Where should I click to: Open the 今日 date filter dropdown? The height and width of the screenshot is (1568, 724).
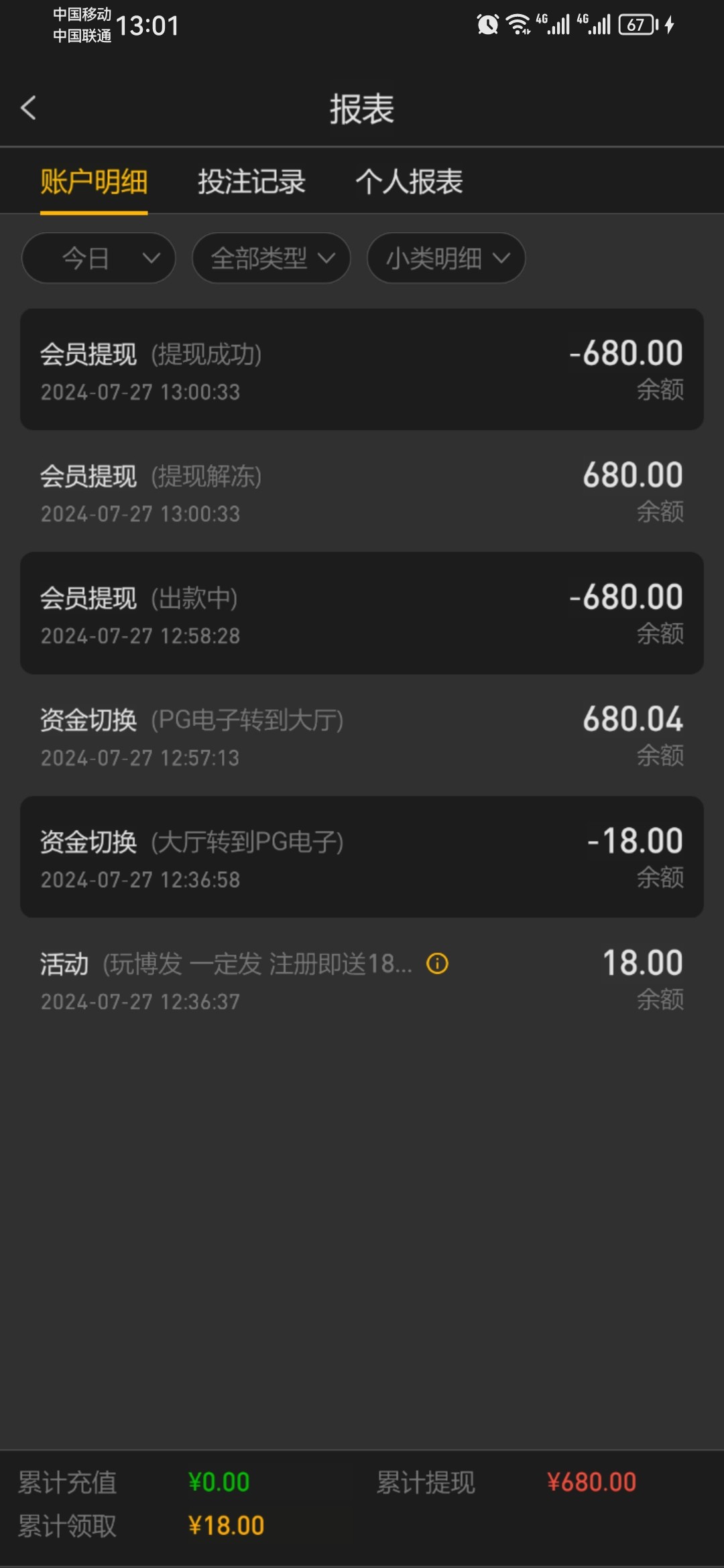pos(99,258)
